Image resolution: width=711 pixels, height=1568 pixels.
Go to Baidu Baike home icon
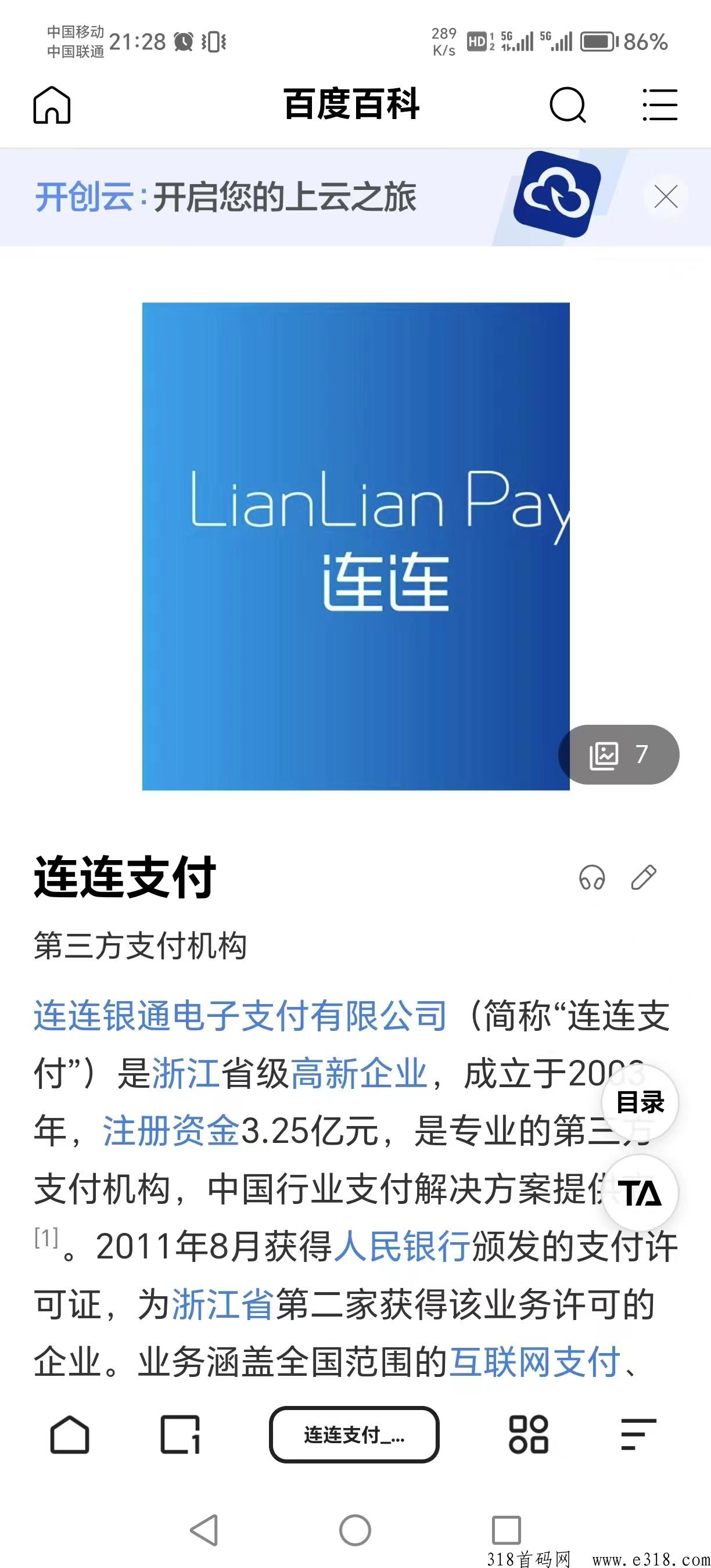tap(52, 105)
